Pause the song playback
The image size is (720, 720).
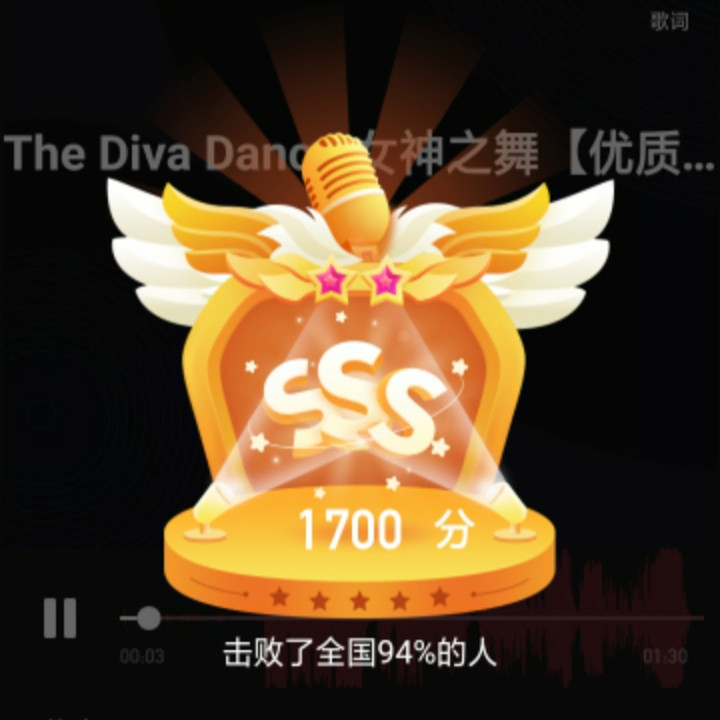[60, 618]
